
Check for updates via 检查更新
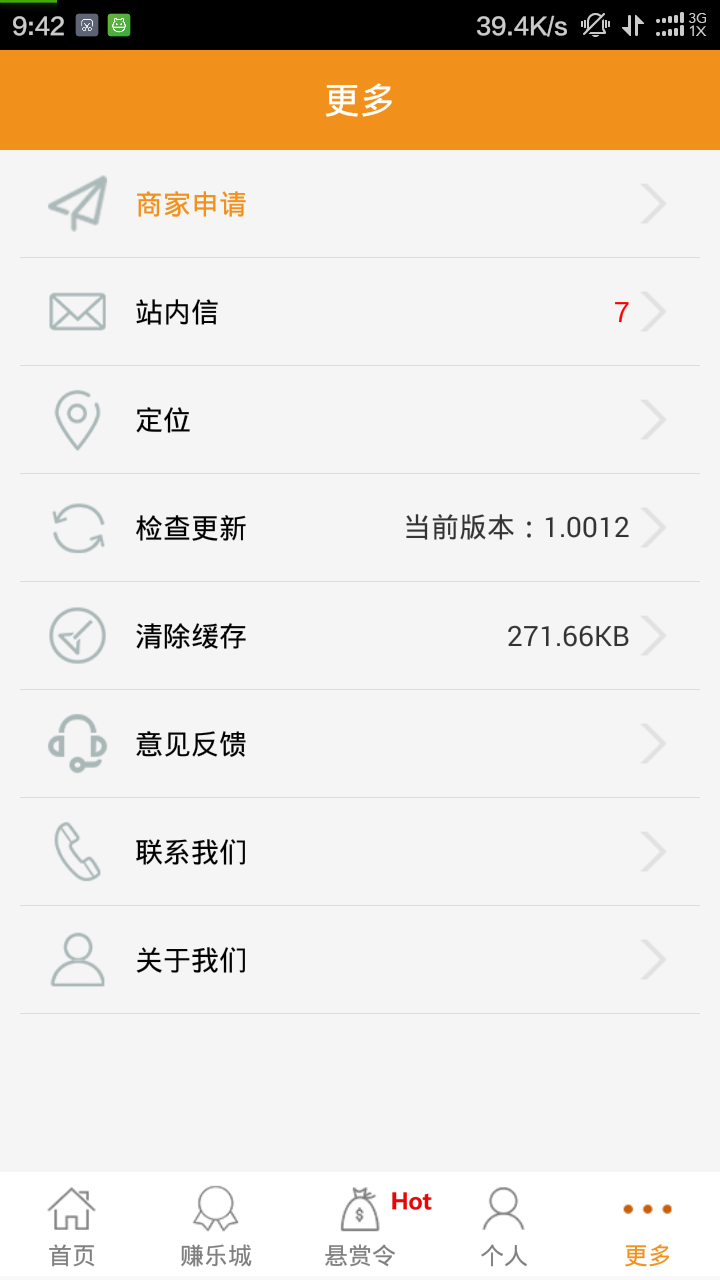click(x=360, y=528)
